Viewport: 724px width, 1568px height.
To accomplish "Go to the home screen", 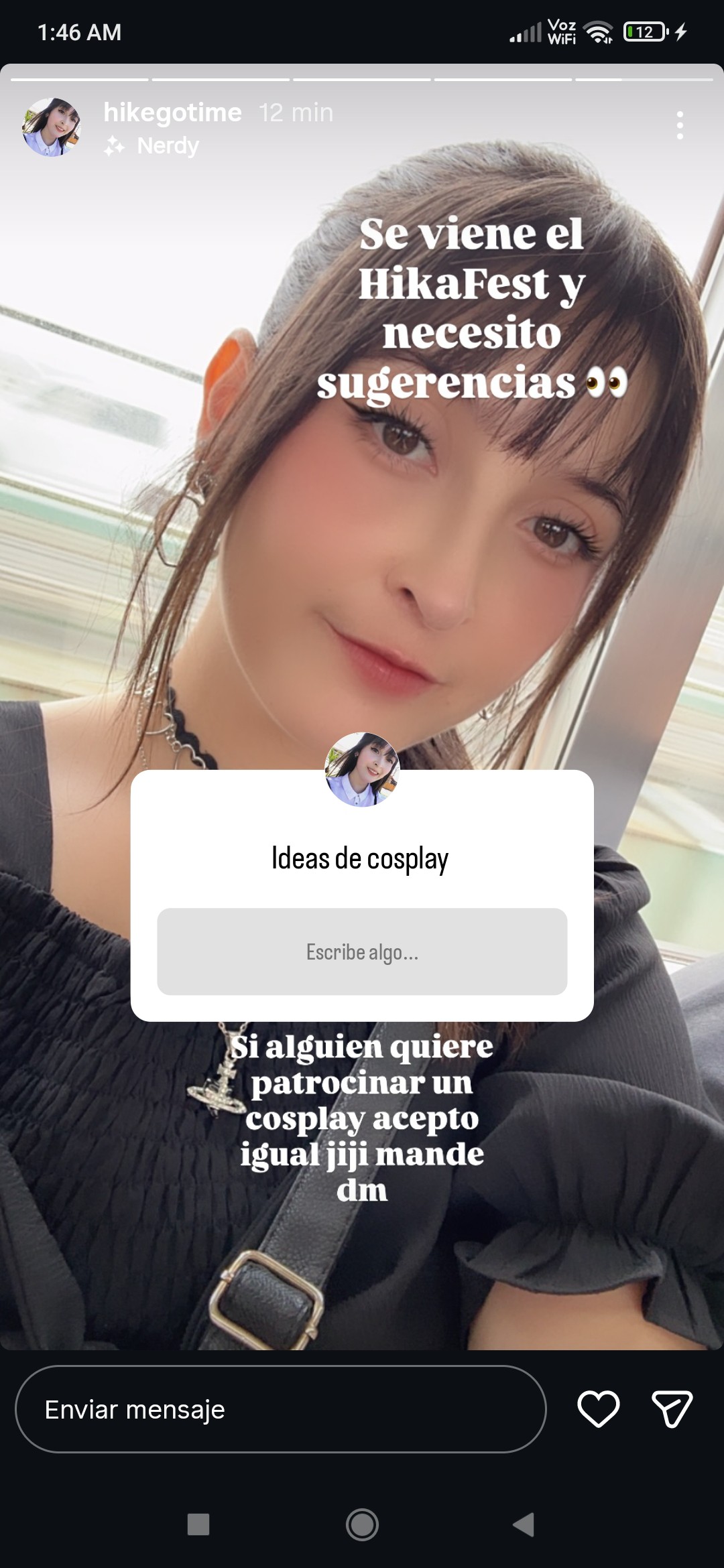I will [x=362, y=1524].
